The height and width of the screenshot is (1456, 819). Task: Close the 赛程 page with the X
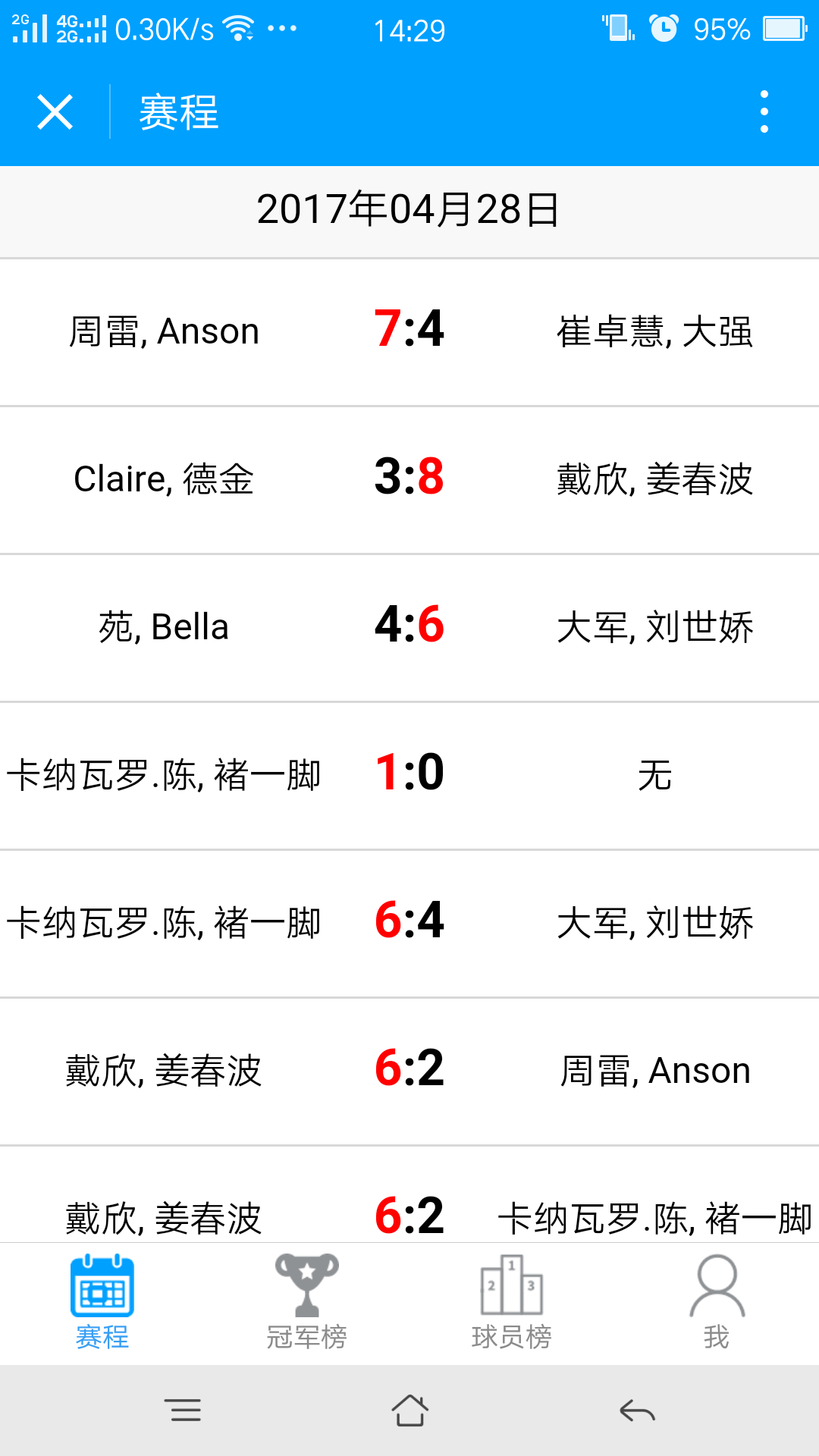[x=55, y=112]
